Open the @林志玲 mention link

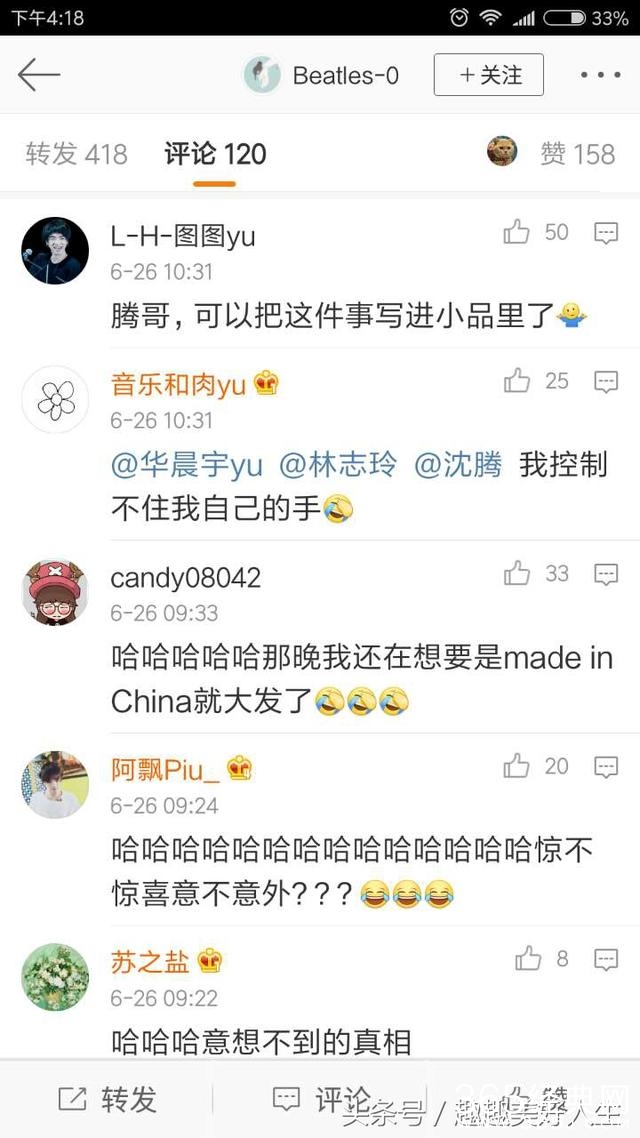coord(337,466)
